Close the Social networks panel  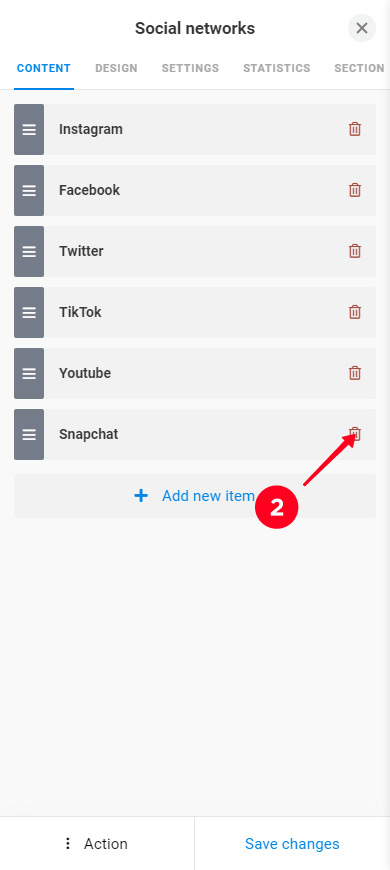[x=362, y=28]
